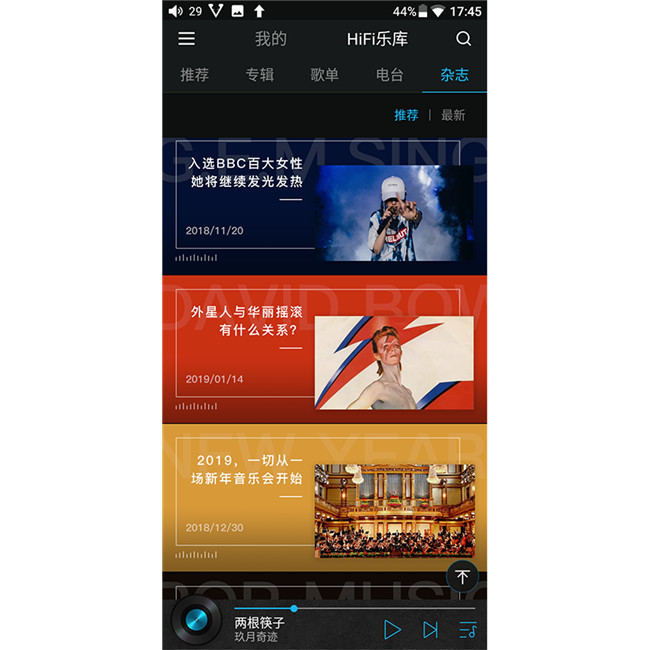The width and height of the screenshot is (650, 650).
Task: Open the hamburger drawer menu
Action: coord(187,39)
